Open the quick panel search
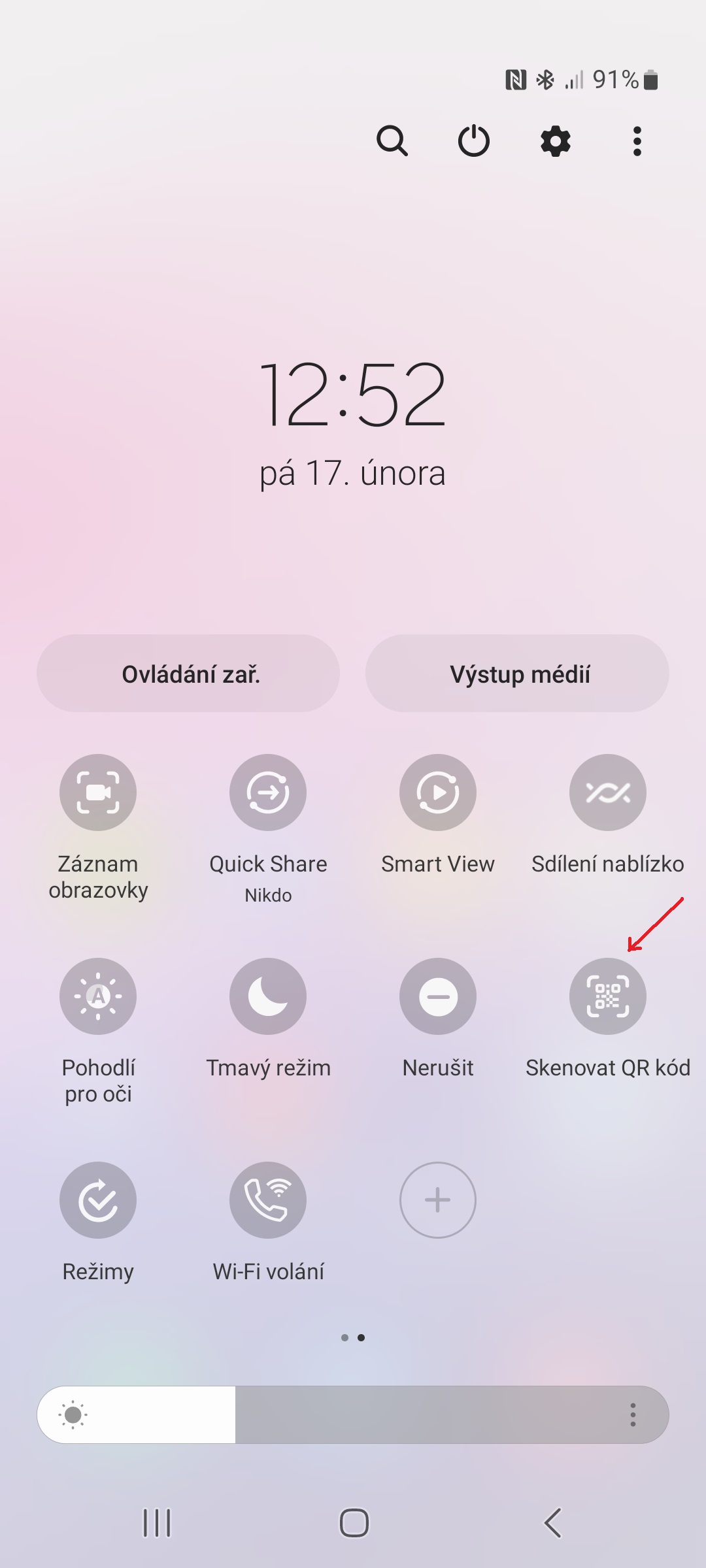 click(x=392, y=140)
